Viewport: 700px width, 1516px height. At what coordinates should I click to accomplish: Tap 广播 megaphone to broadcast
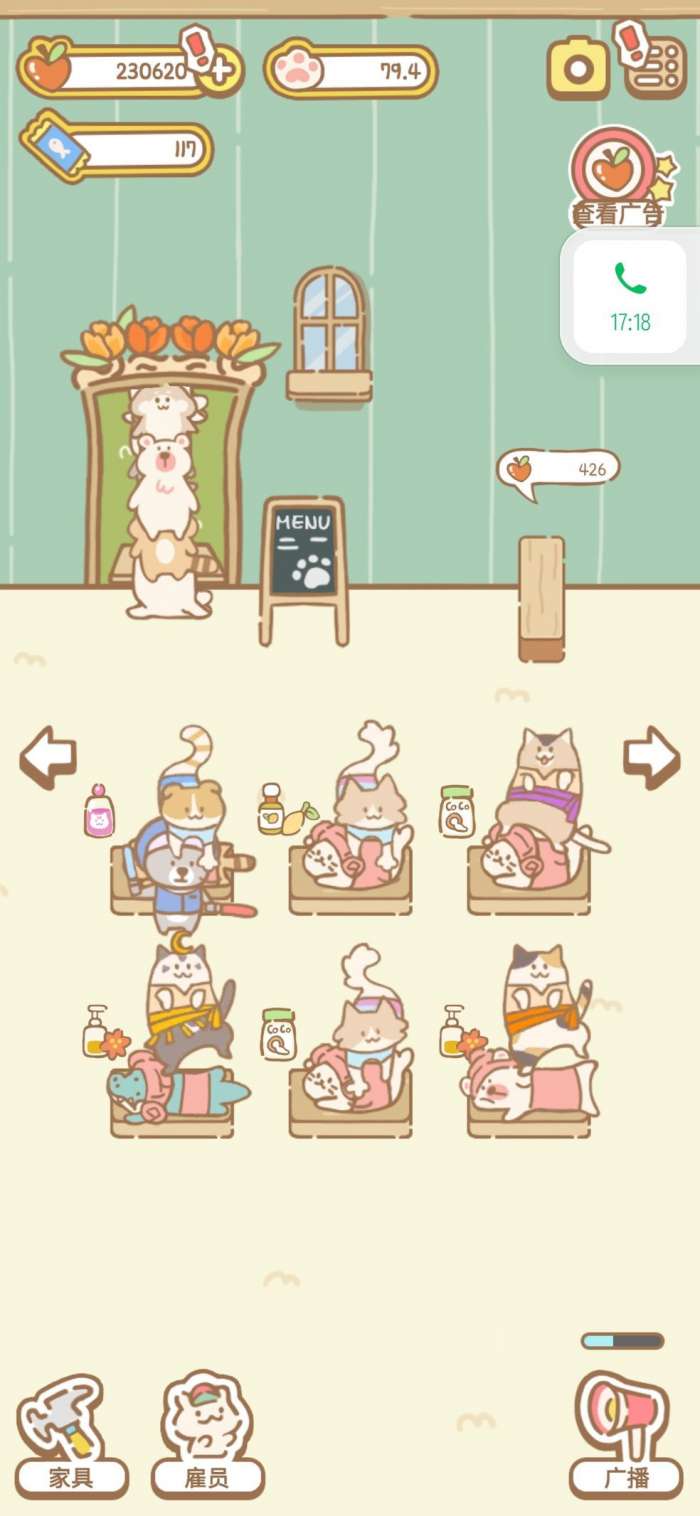tap(626, 1435)
